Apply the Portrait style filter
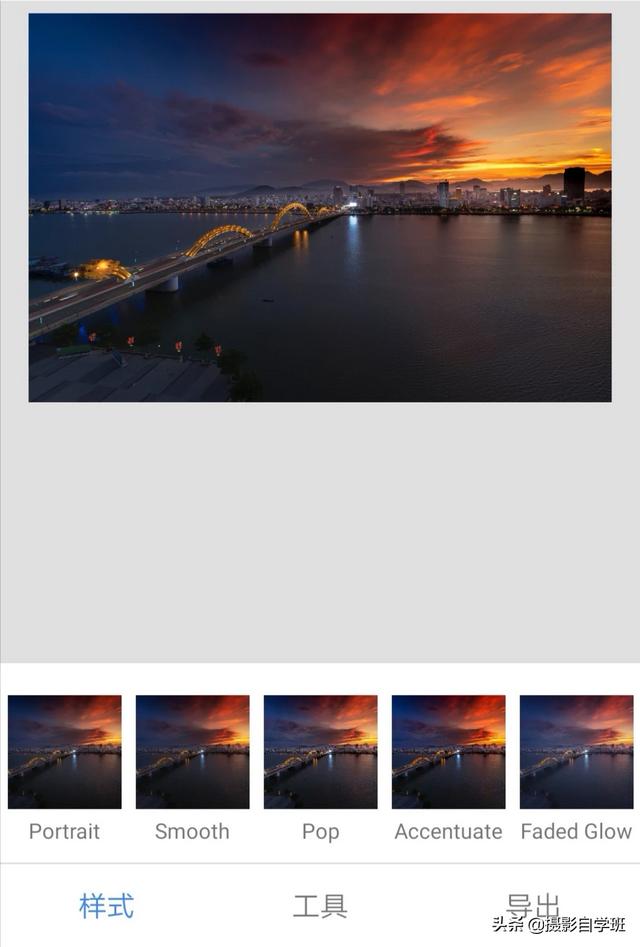The image size is (640, 947). [64, 752]
